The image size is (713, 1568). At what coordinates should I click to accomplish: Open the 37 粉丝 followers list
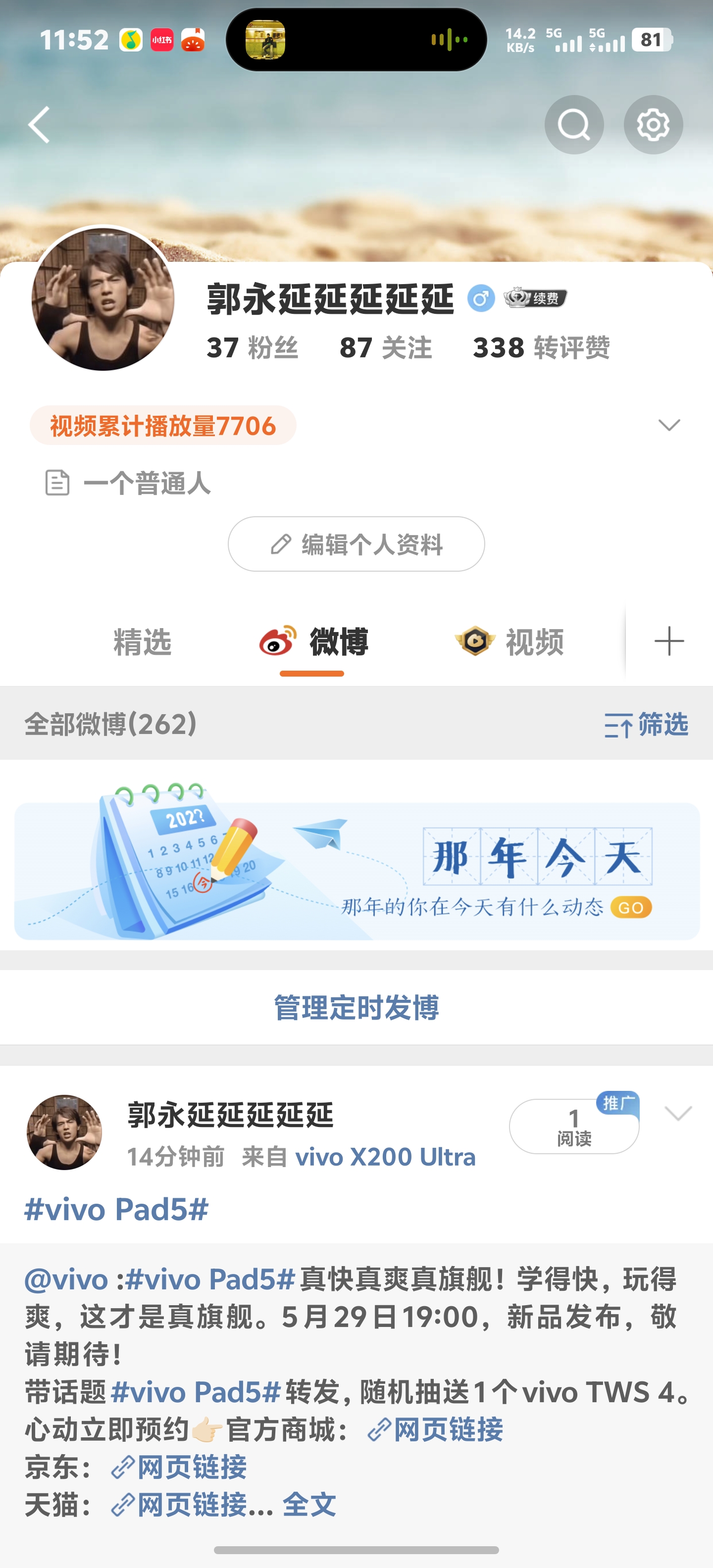pyautogui.click(x=252, y=347)
